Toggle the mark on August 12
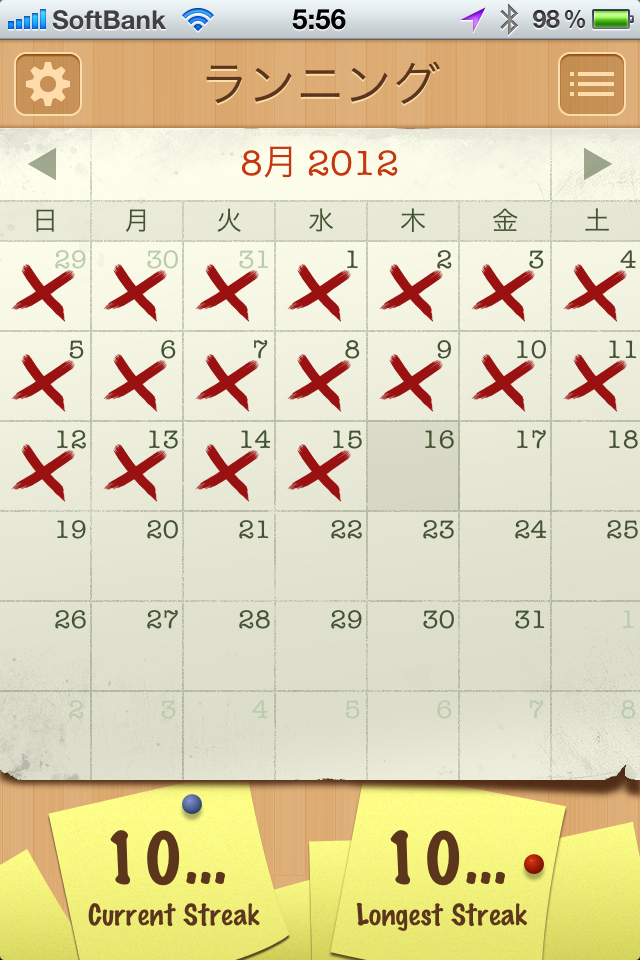Image resolution: width=640 pixels, height=960 pixels. click(45, 466)
